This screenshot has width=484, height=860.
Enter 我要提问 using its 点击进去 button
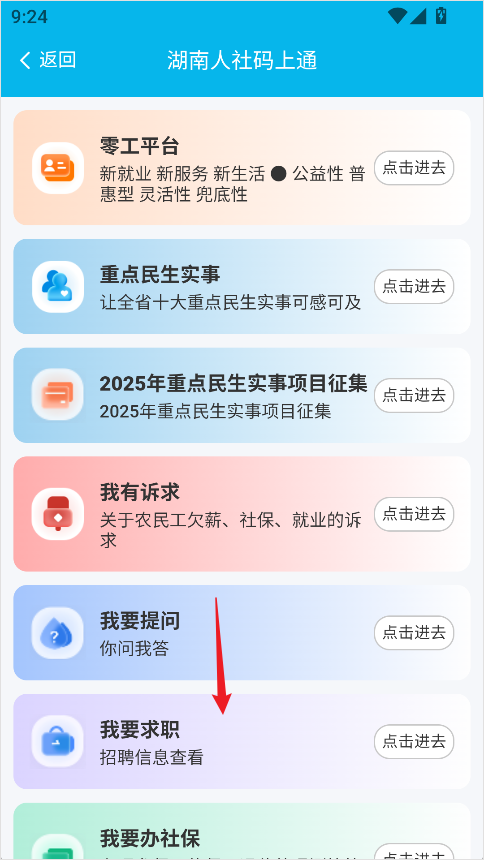click(414, 632)
